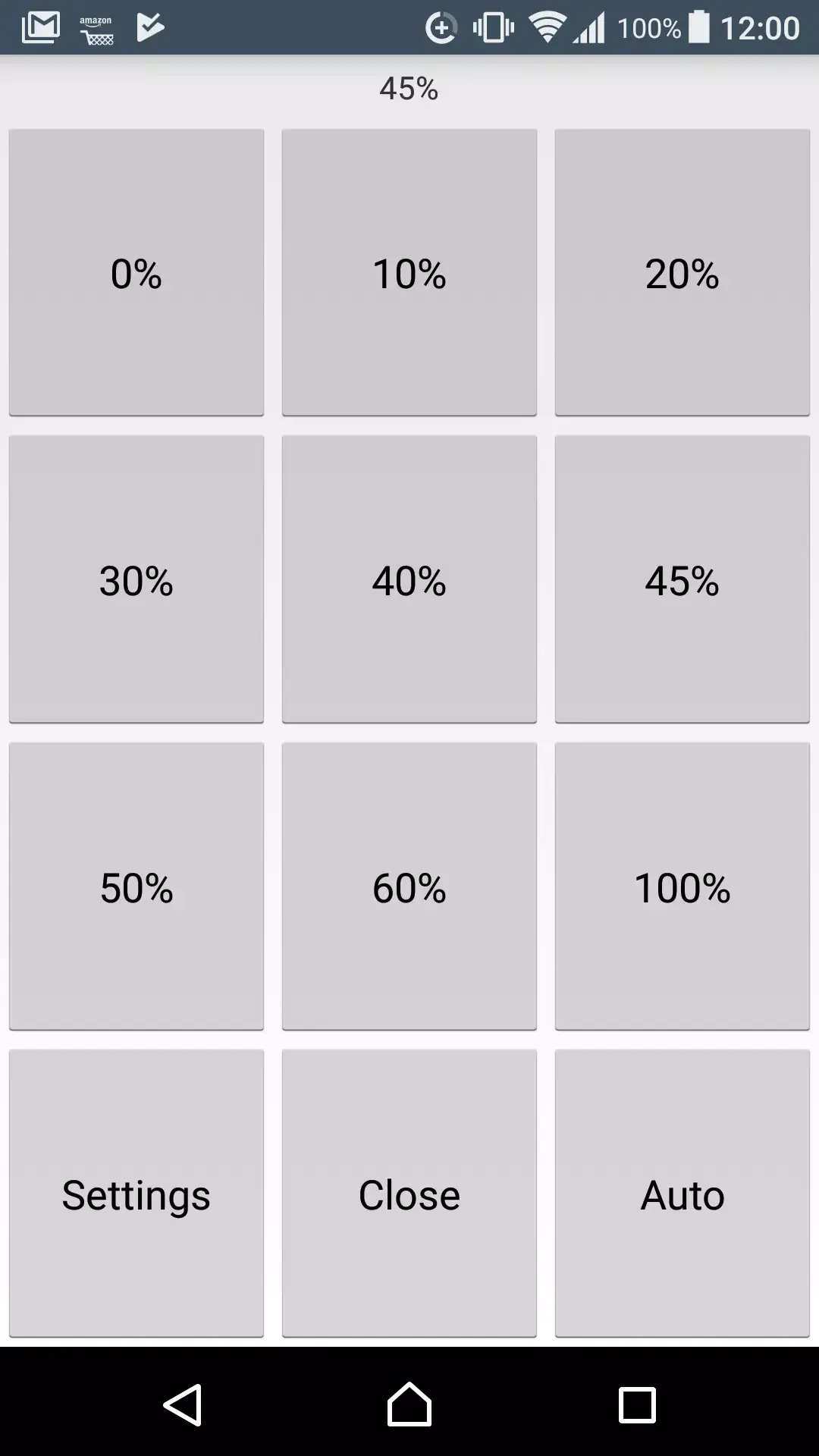Switch brightness to 100%
The width and height of the screenshot is (819, 1456).
pos(682,887)
